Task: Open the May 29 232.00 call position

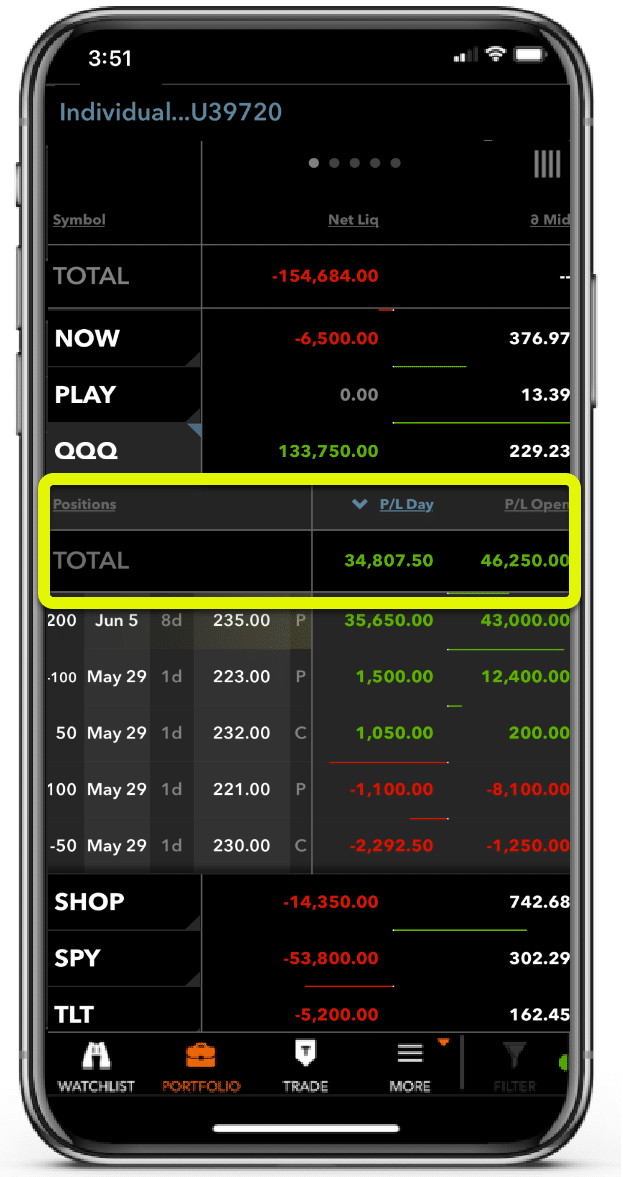Action: pos(308,733)
